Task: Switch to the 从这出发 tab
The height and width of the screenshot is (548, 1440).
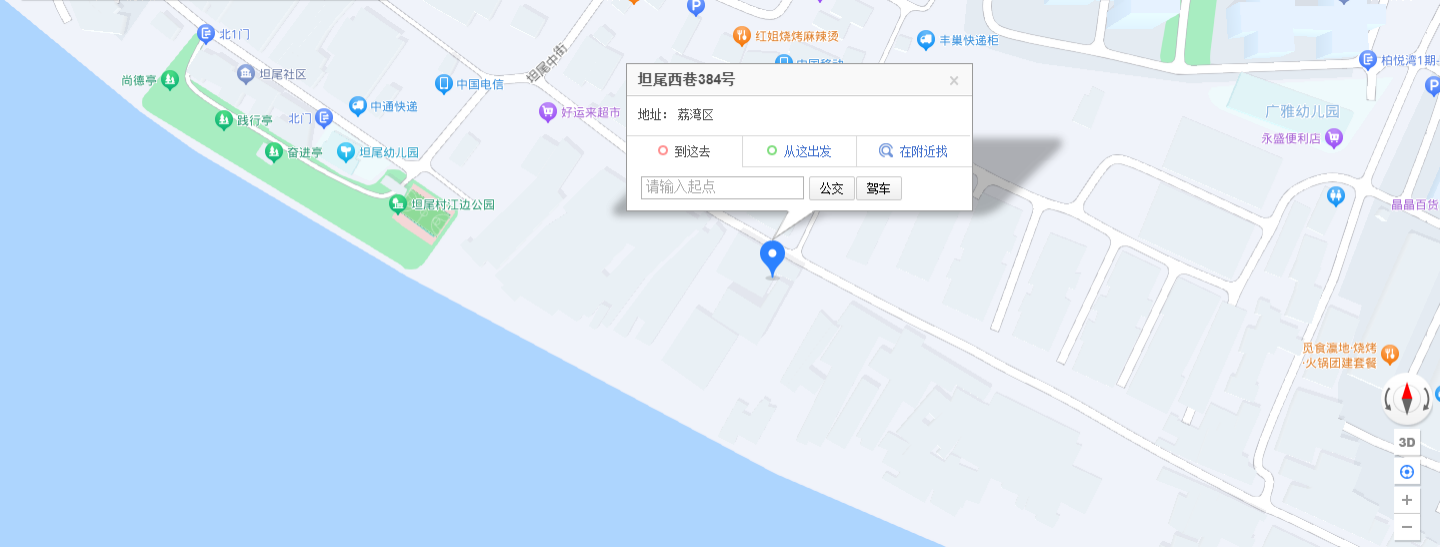Action: [x=799, y=152]
